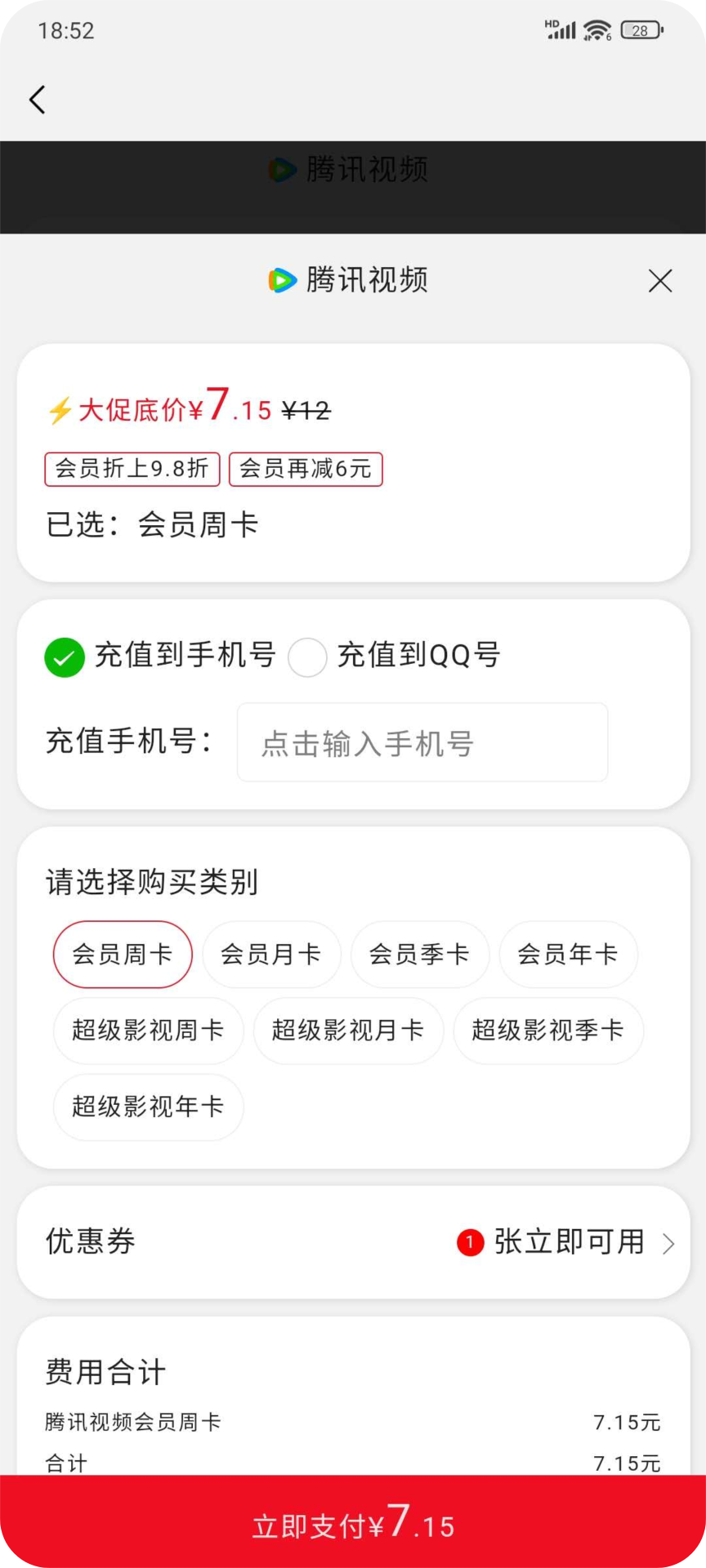Tap the HD signal strength icon
This screenshot has width=706, height=1568.
coord(559,29)
